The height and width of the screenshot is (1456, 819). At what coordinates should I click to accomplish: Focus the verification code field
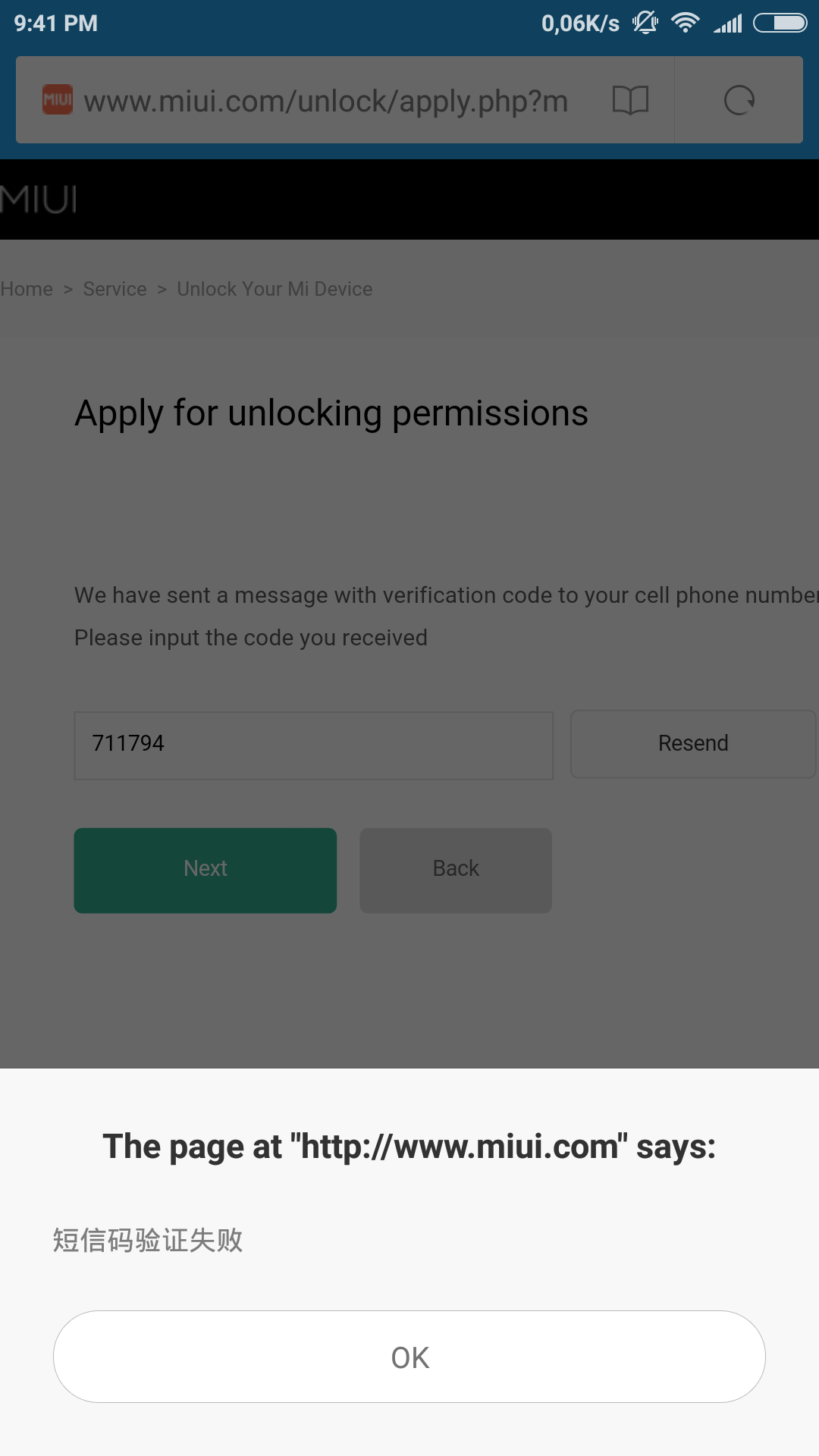(x=313, y=745)
